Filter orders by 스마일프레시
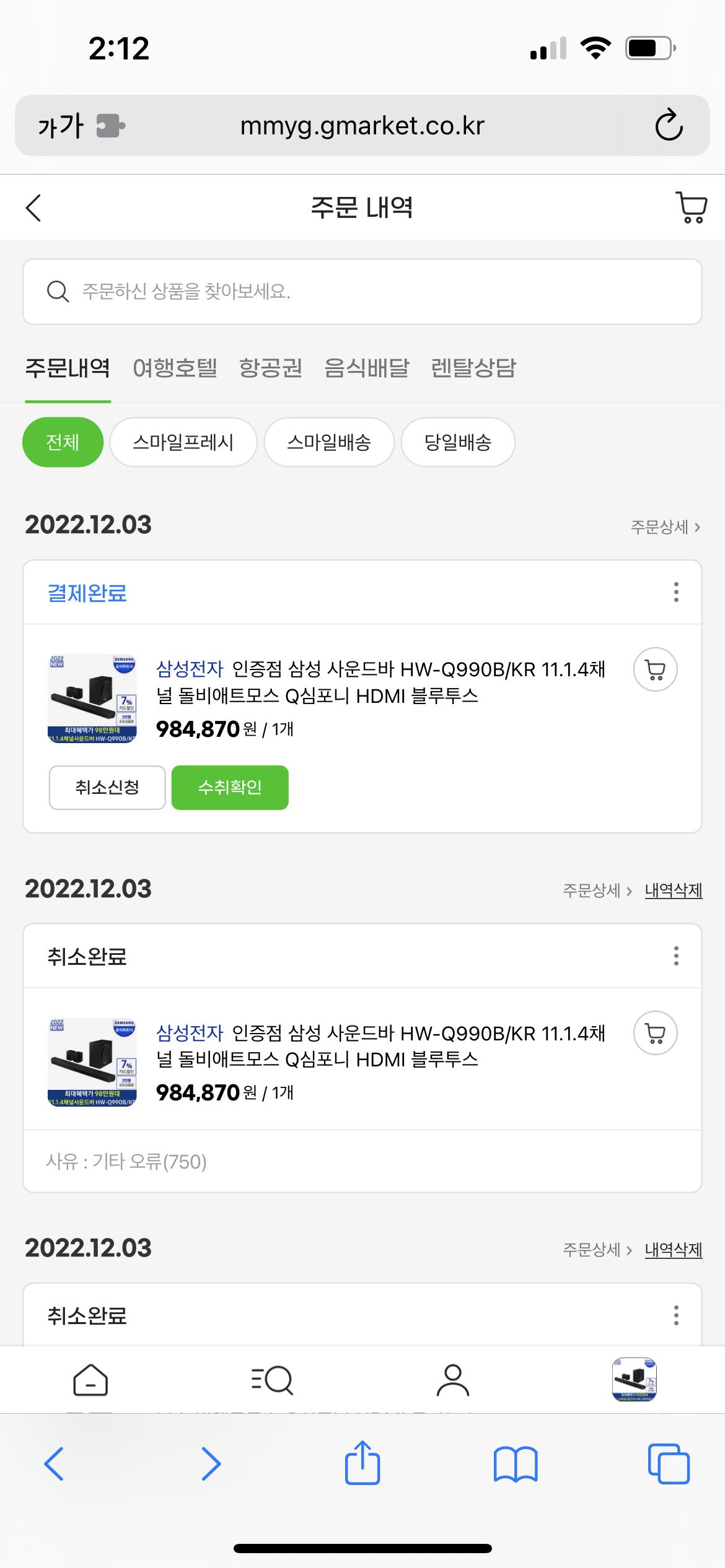725x1568 pixels. 183,442
